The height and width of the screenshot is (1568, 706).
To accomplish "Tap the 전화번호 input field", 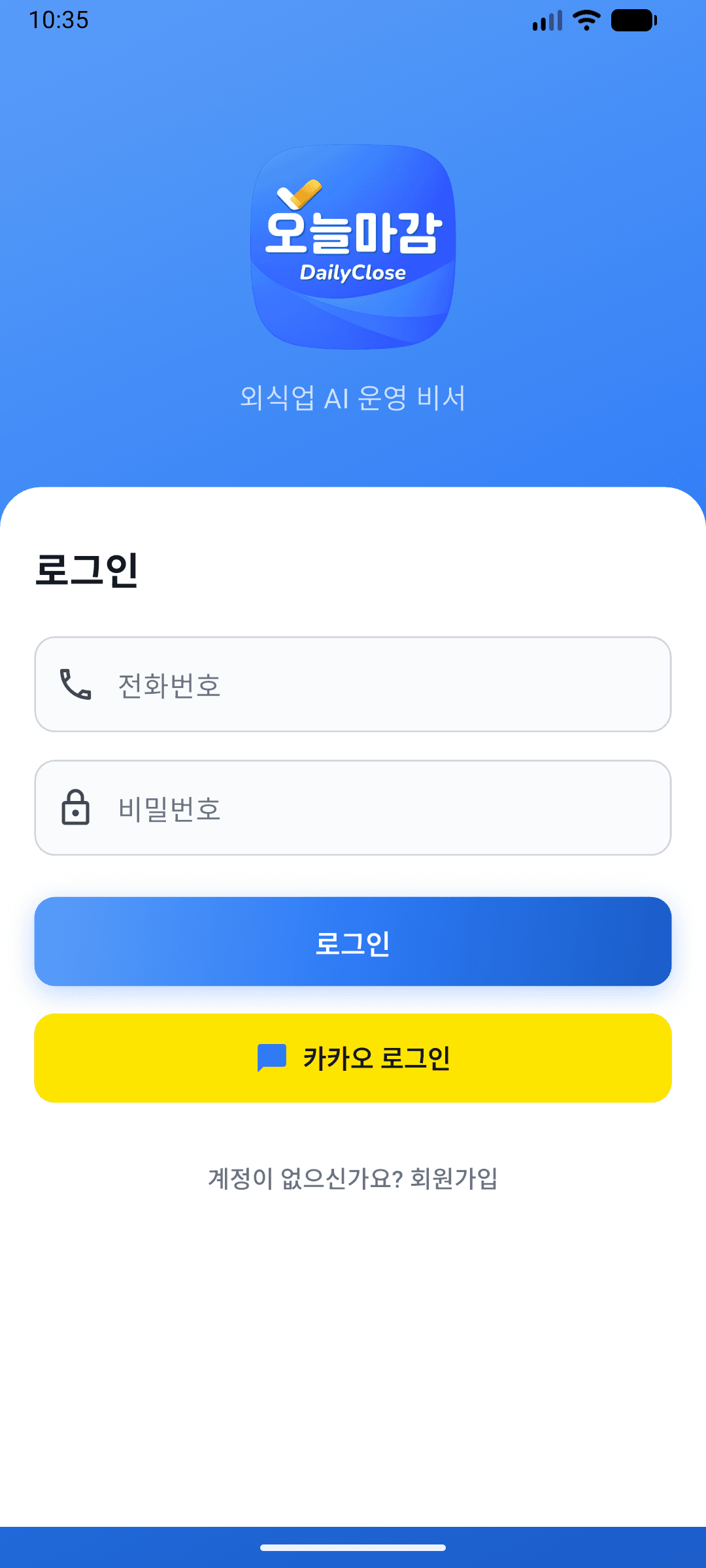I will [353, 684].
